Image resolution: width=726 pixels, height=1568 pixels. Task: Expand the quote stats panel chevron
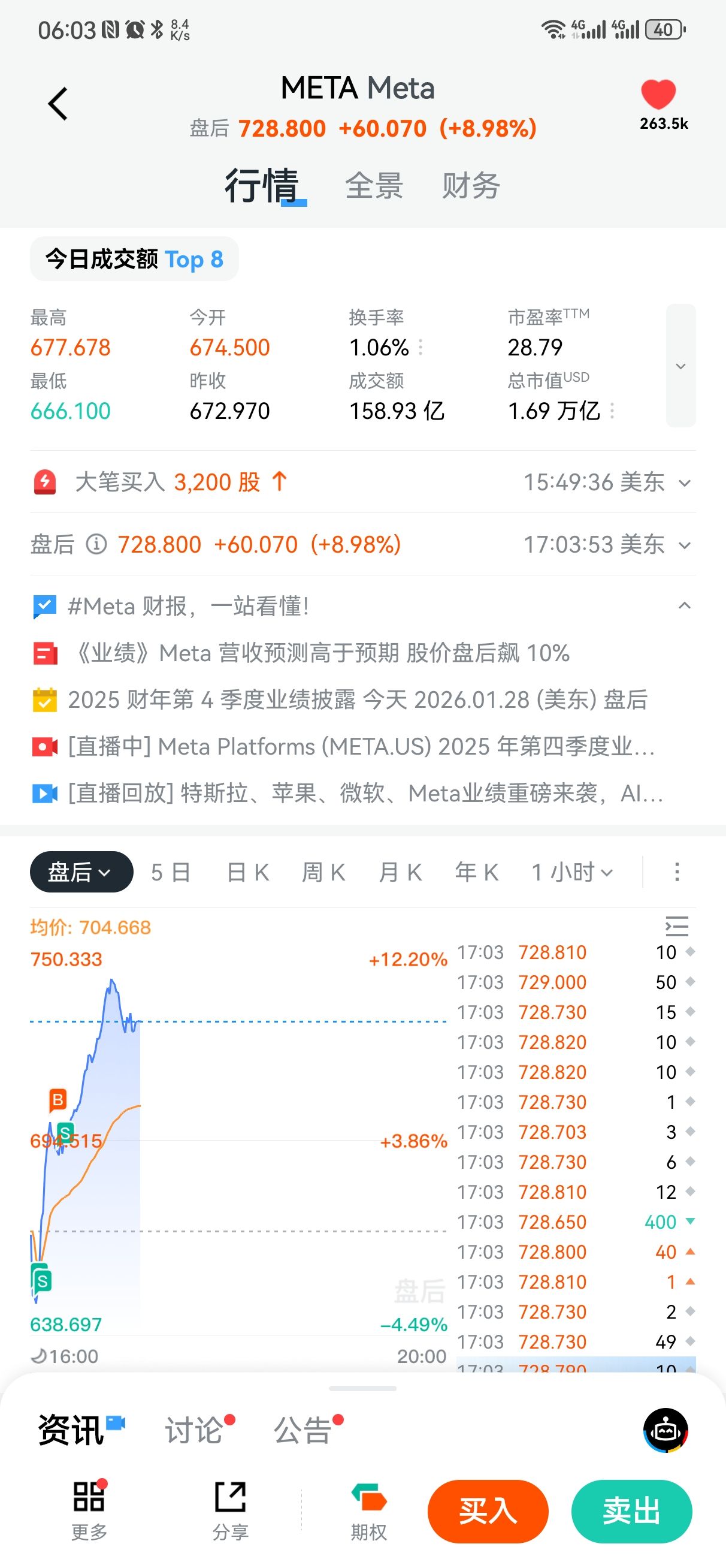click(680, 366)
